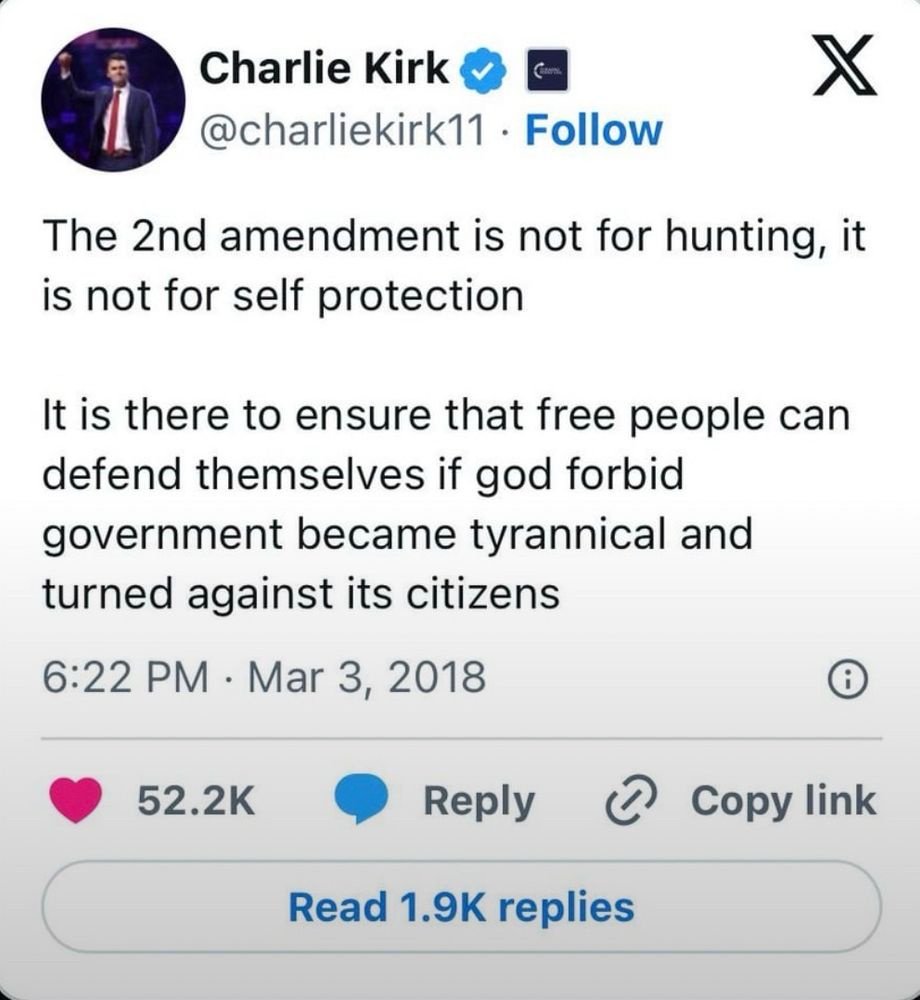The width and height of the screenshot is (920, 1000).
Task: Open the post on X via the logo
Action: [x=845, y=69]
